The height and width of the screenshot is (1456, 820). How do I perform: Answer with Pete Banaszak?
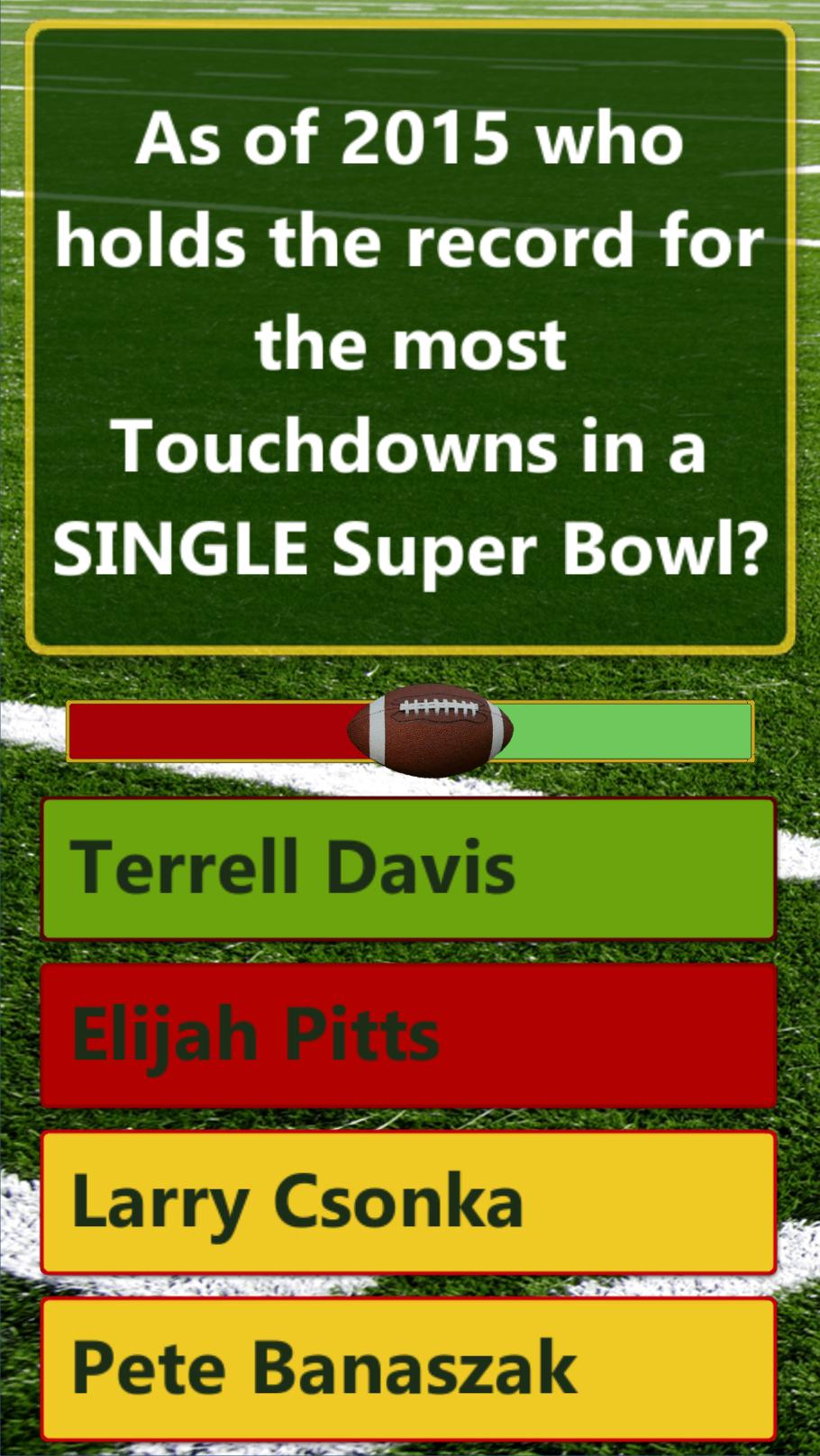(x=410, y=1369)
